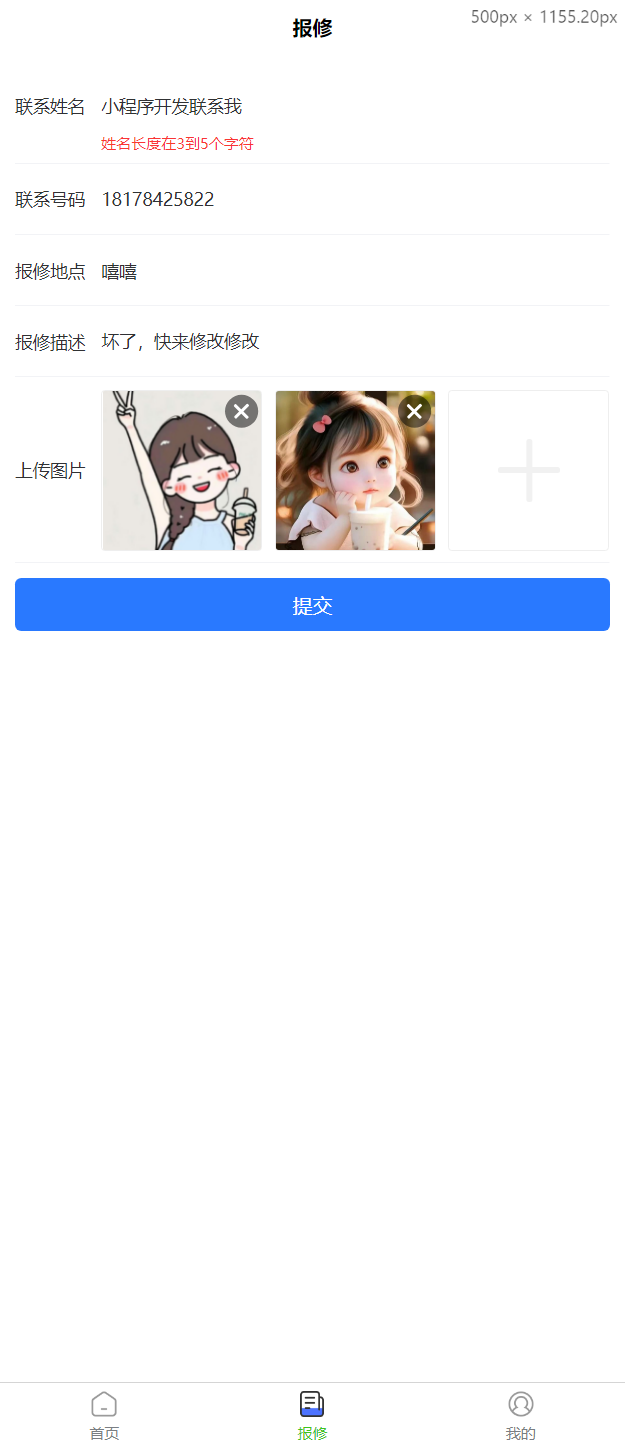Focus the 报修地点 location field
This screenshot has width=625, height=1444.
coord(350,271)
